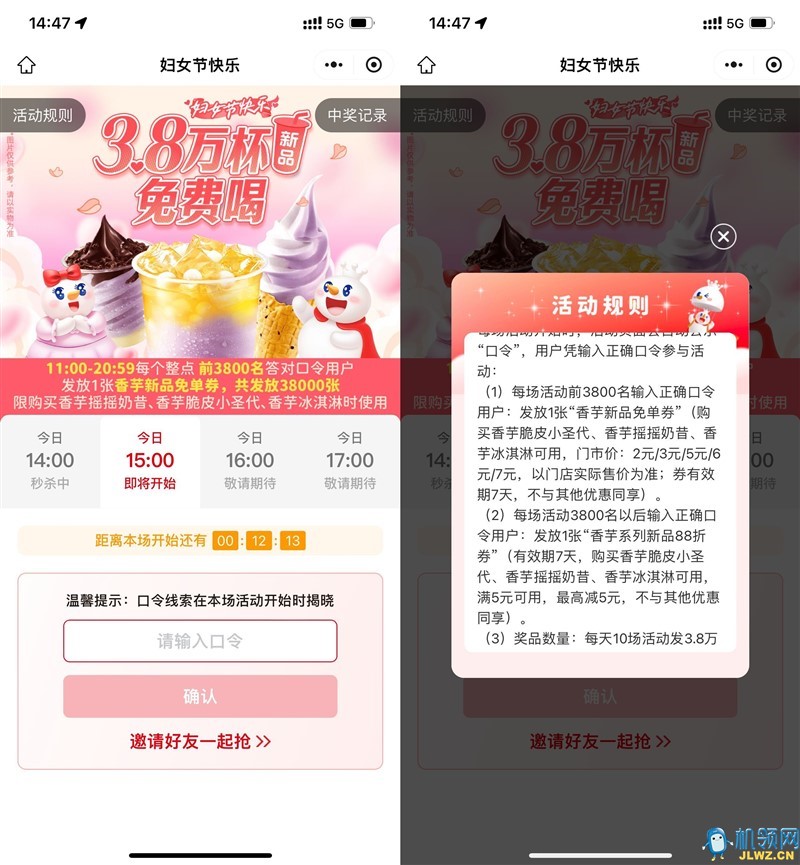Choose the 17:00 敬请期待 session tab
Screen dimensions: 800x865
point(350,461)
